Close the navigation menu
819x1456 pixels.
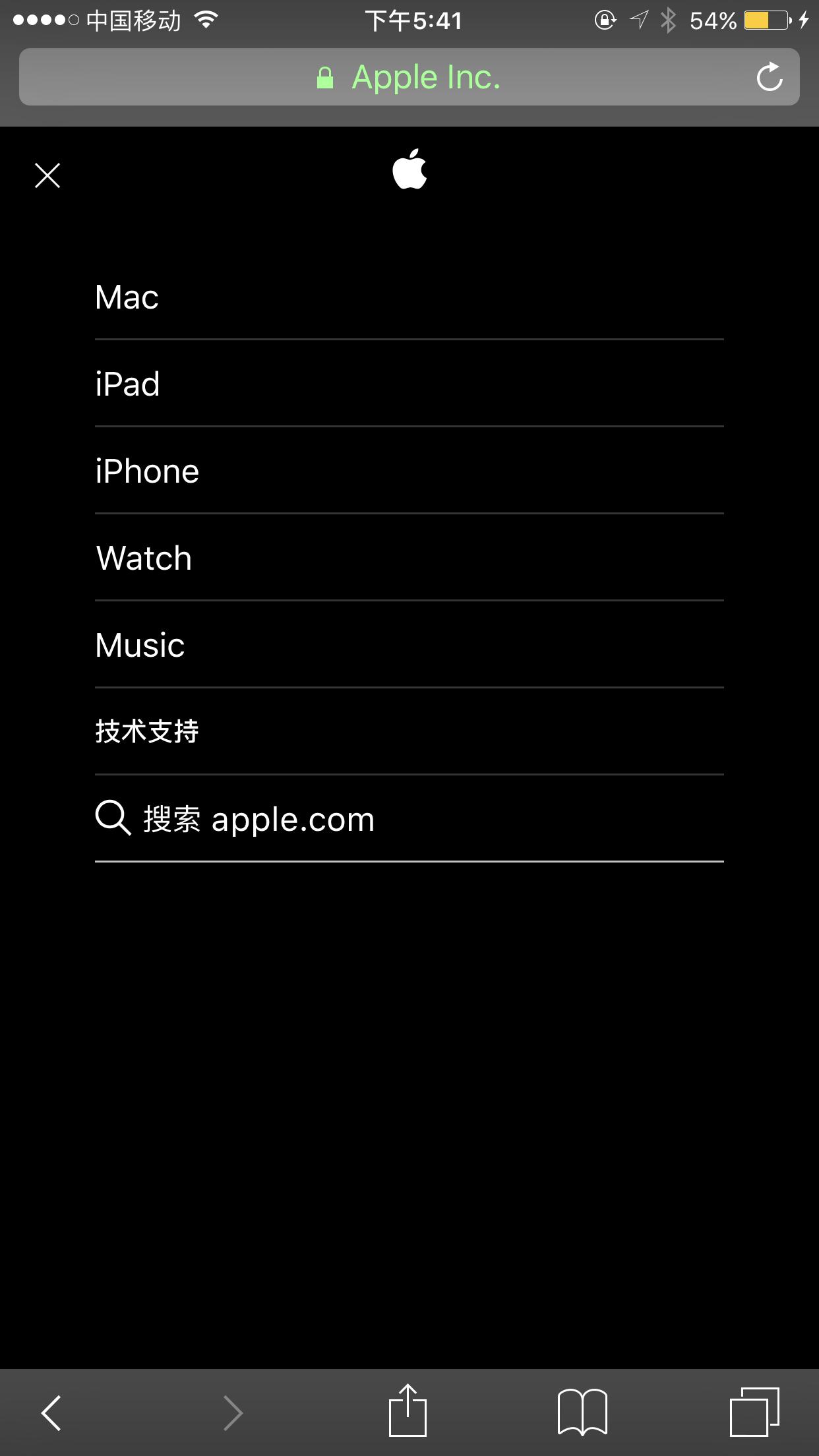47,175
